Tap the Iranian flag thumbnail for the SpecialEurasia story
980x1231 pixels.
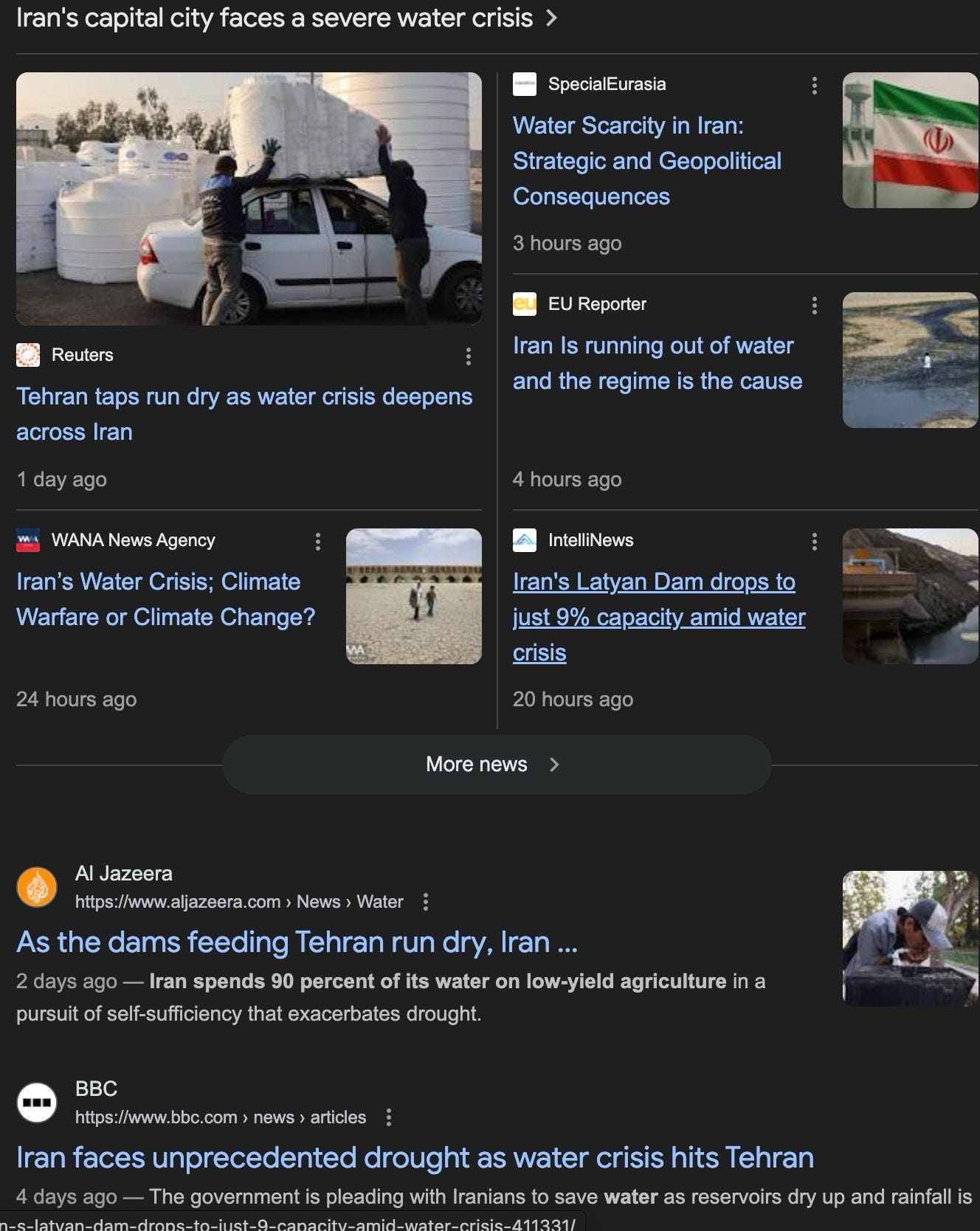[x=910, y=140]
